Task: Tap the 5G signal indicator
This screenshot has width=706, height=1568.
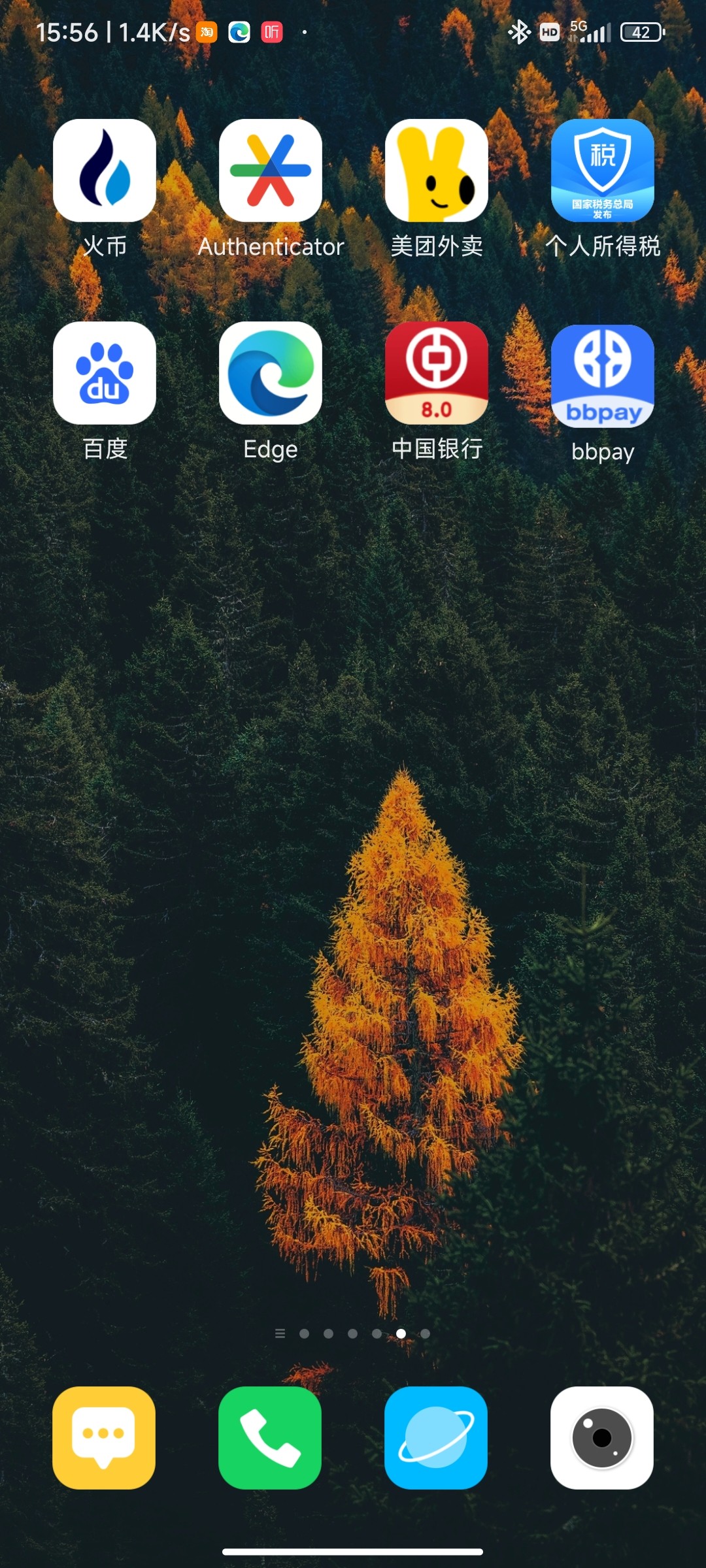Action: 592,31
